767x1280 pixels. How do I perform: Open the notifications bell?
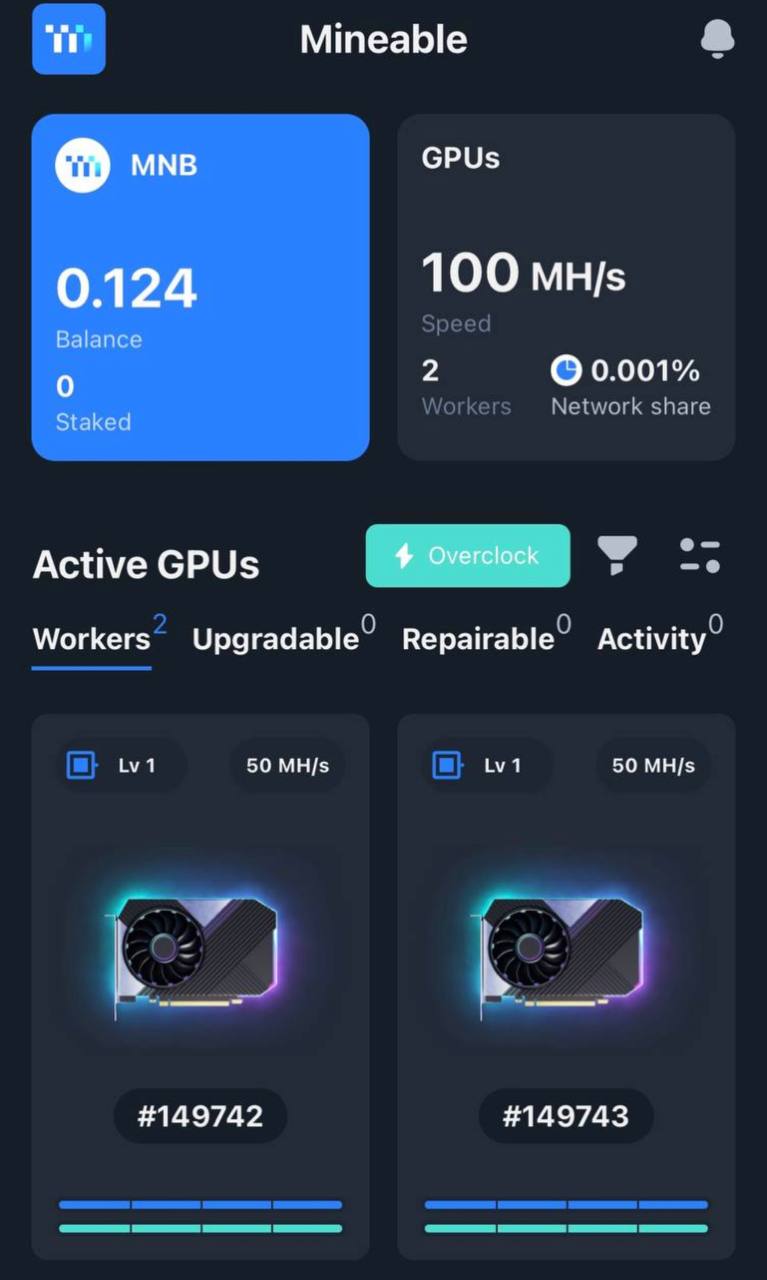(x=717, y=40)
